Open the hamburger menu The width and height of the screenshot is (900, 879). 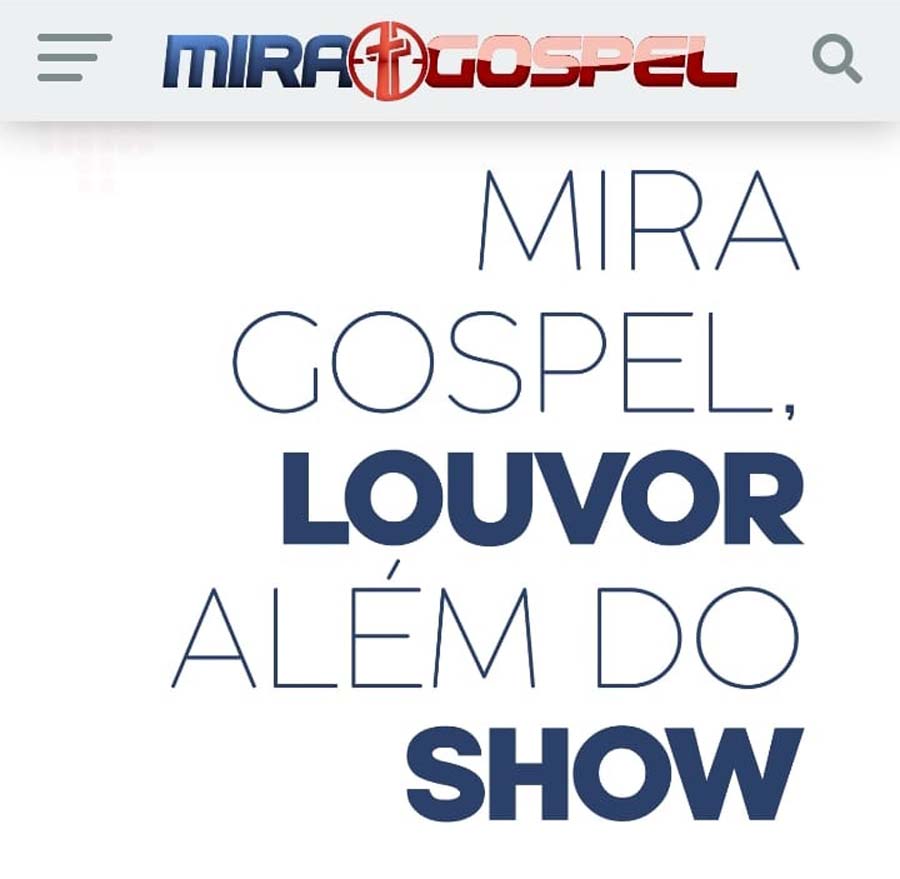(x=73, y=58)
